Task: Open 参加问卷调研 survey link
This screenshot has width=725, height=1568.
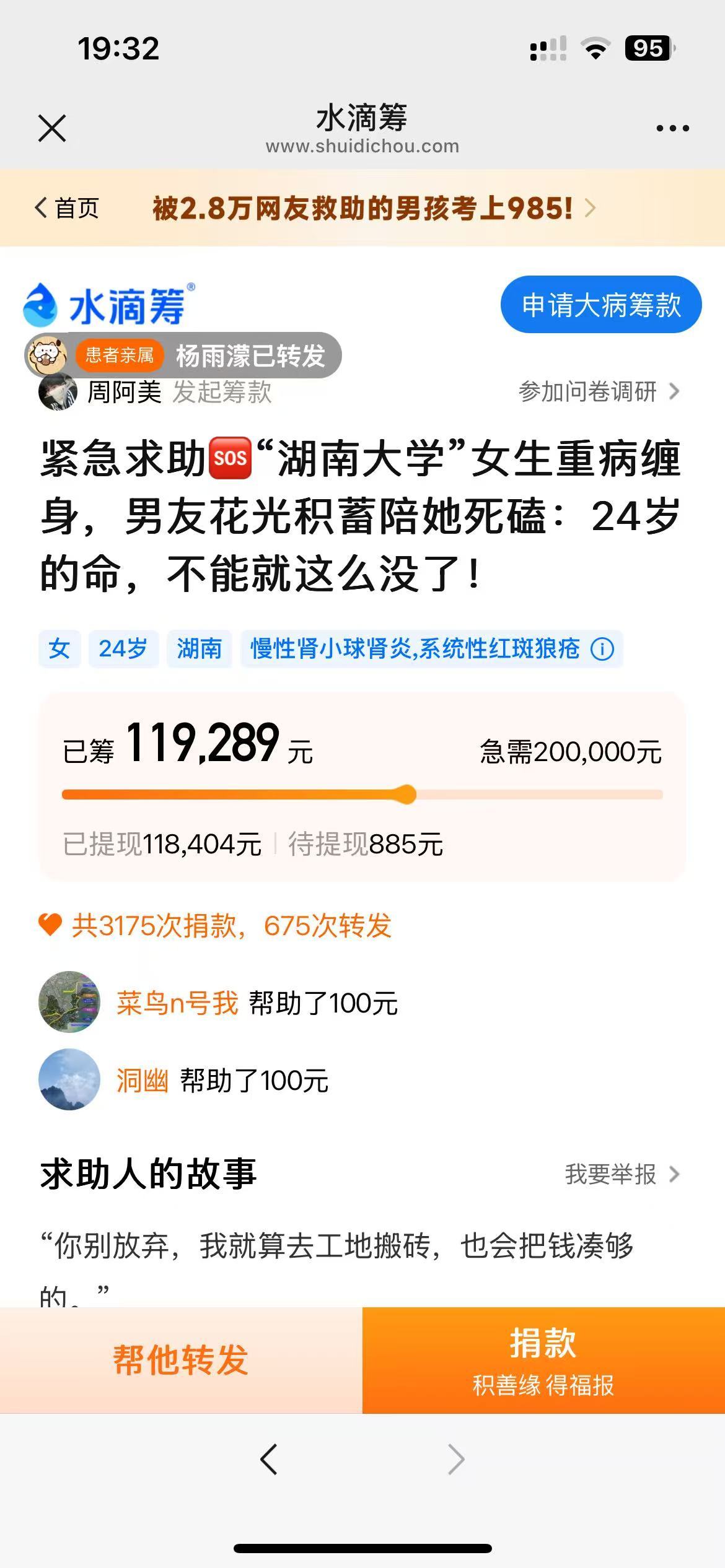Action: [x=598, y=391]
